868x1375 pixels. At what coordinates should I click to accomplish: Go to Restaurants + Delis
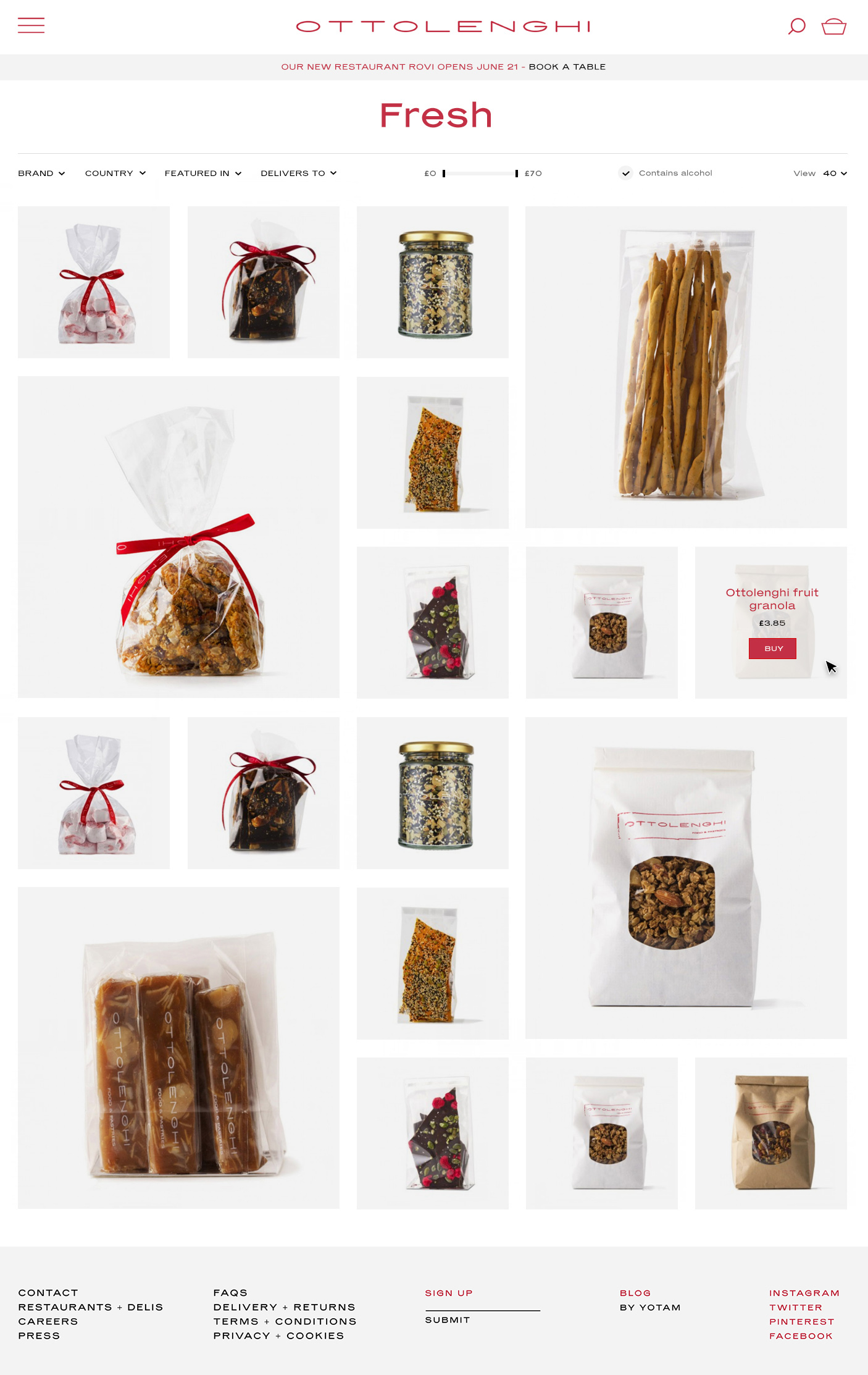90,1307
